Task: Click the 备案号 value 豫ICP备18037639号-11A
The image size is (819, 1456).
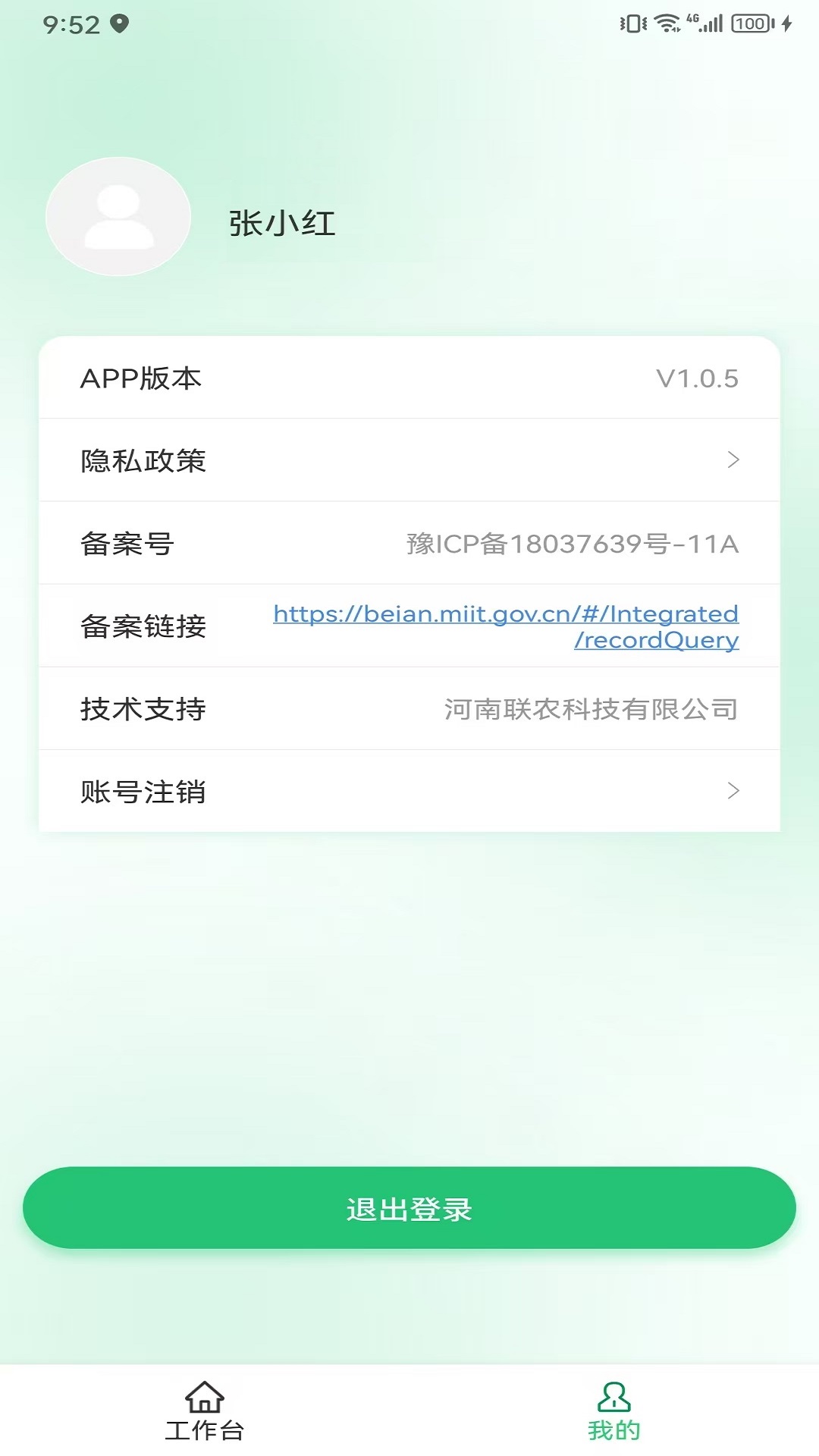Action: 574,541
